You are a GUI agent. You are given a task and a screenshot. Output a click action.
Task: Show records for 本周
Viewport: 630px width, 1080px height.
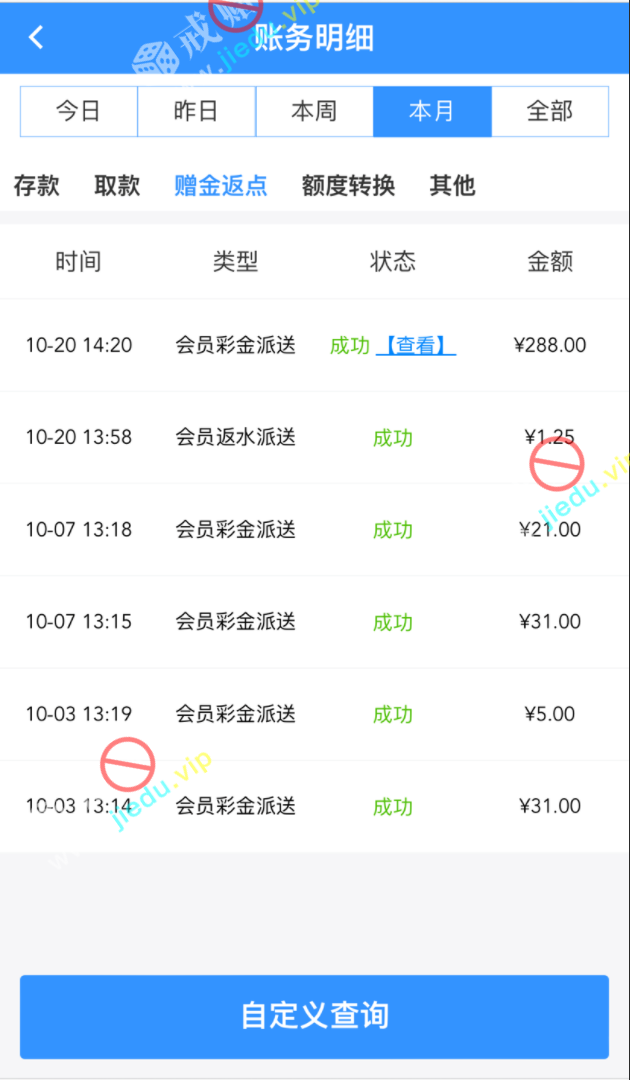pos(314,111)
